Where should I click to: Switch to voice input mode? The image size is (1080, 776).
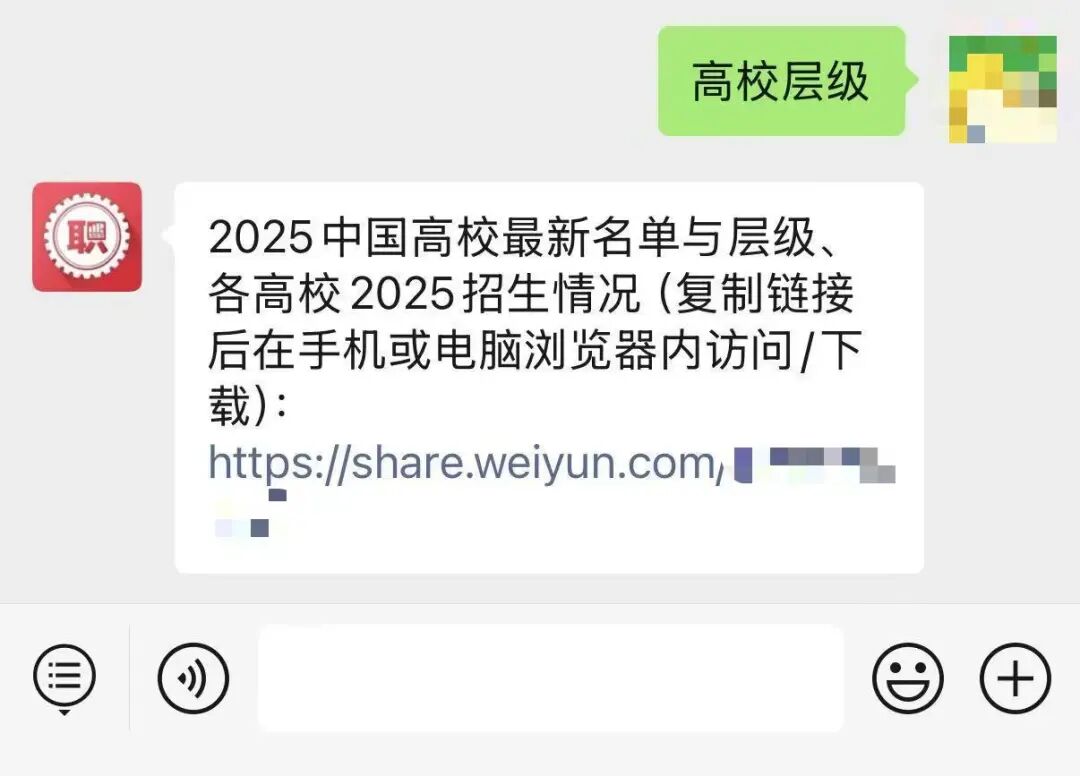pyautogui.click(x=193, y=678)
